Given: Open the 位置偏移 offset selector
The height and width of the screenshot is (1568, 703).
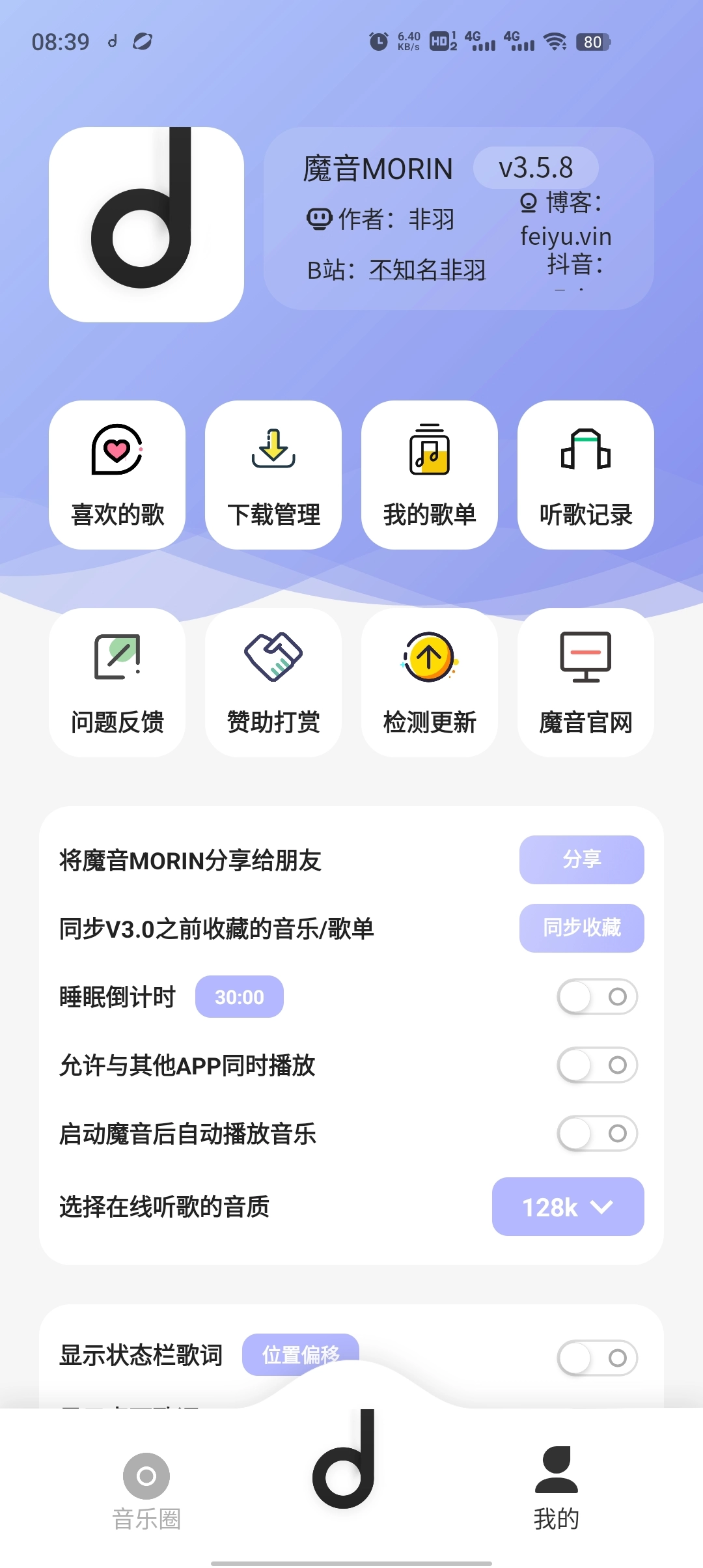Looking at the screenshot, I should click(301, 1355).
